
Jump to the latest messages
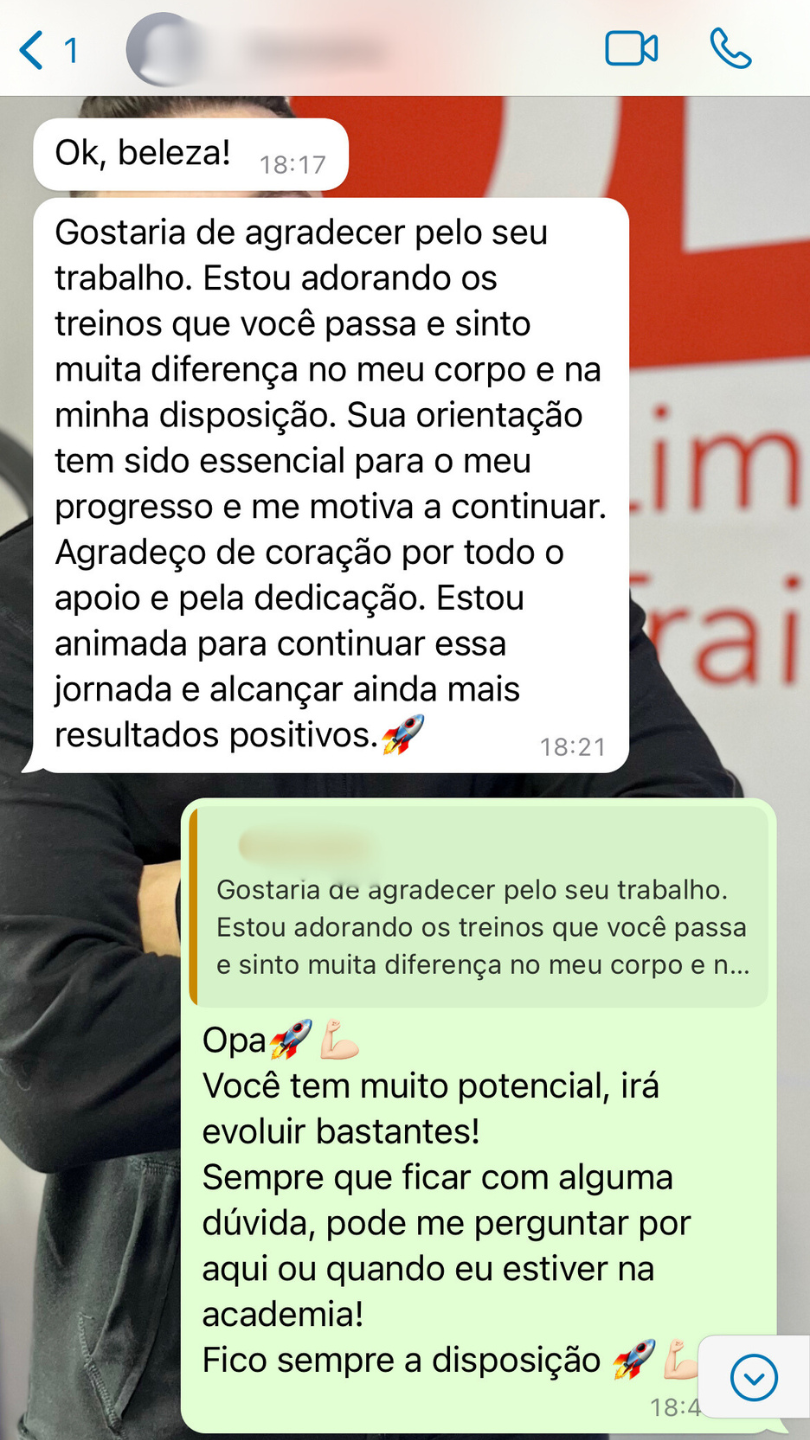[754, 1379]
